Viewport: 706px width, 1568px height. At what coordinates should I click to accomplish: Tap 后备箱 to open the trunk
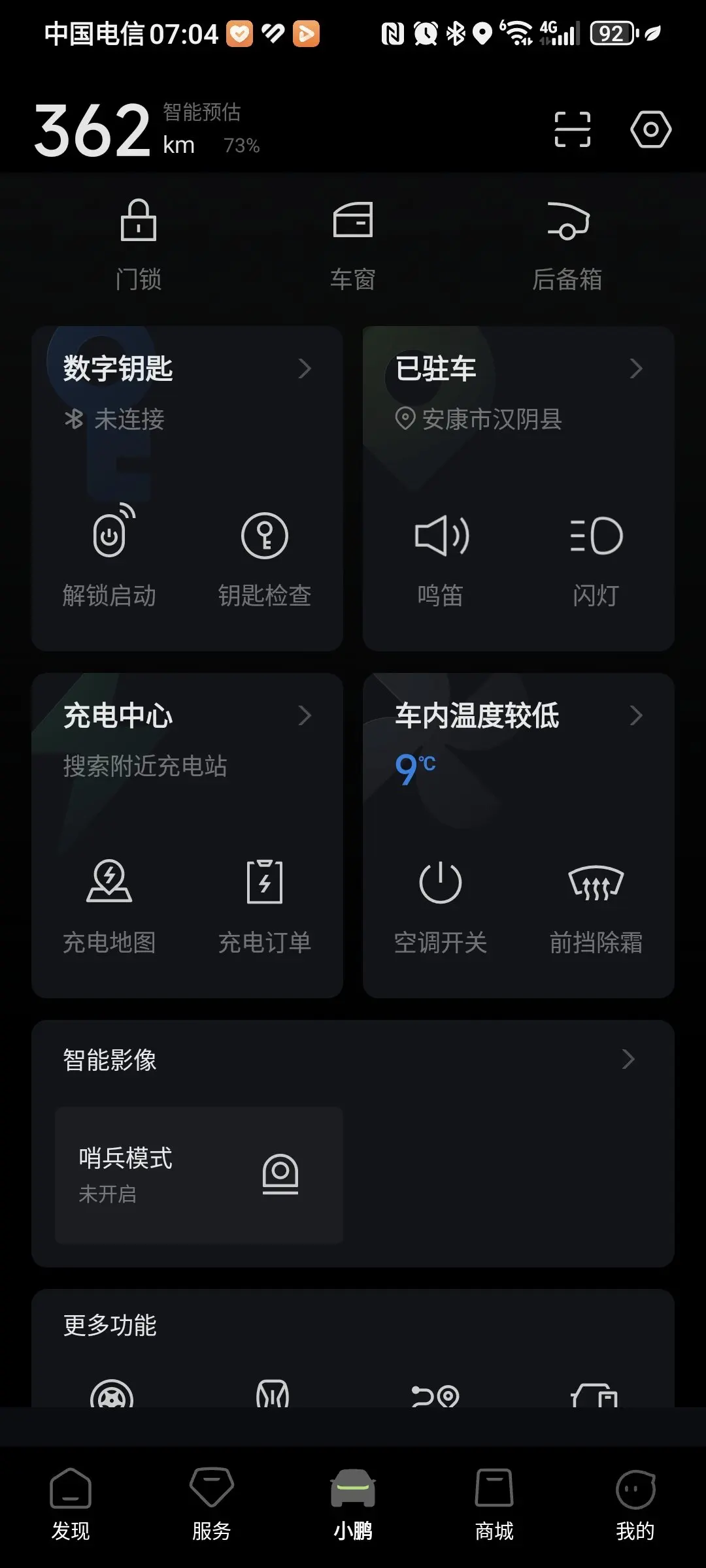tap(567, 245)
